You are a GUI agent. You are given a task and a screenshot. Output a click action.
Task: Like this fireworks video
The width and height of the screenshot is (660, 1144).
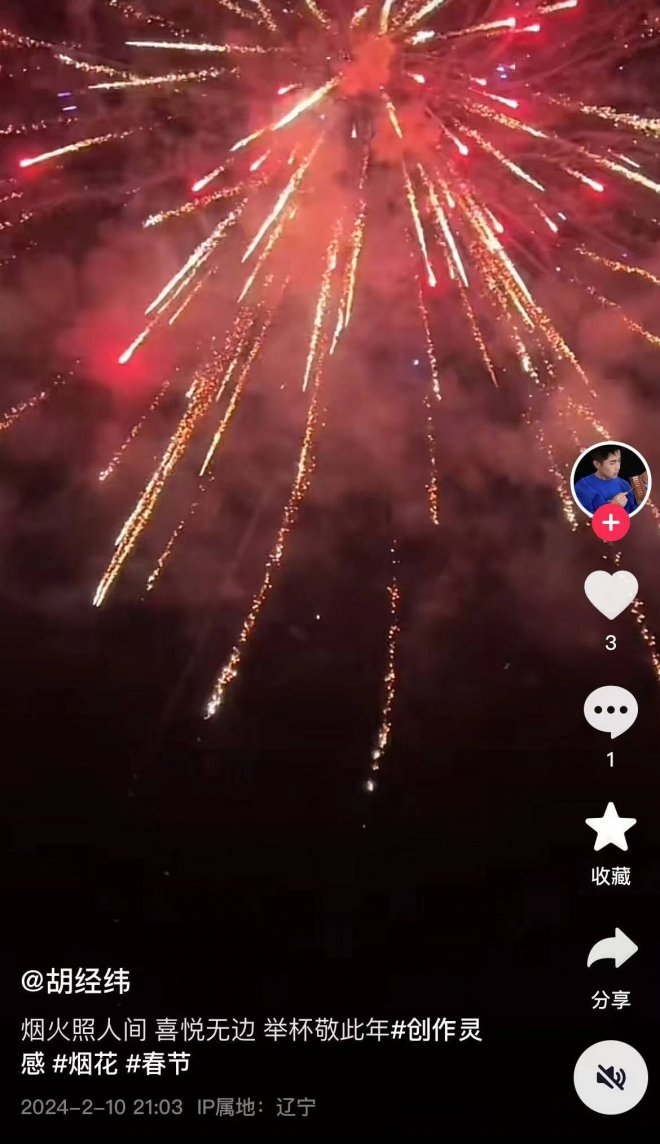click(x=610, y=596)
